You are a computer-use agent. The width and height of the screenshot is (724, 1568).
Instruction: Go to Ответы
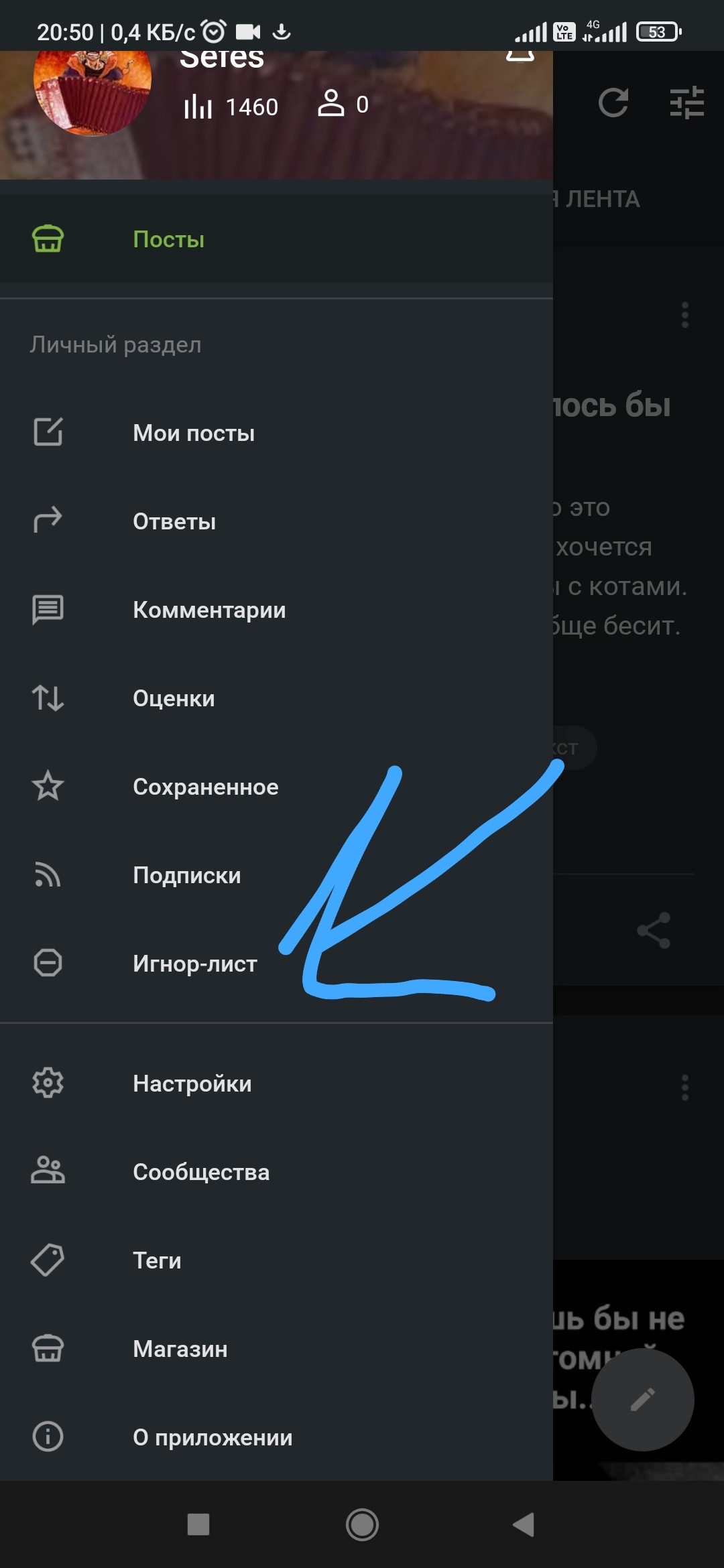(x=276, y=521)
